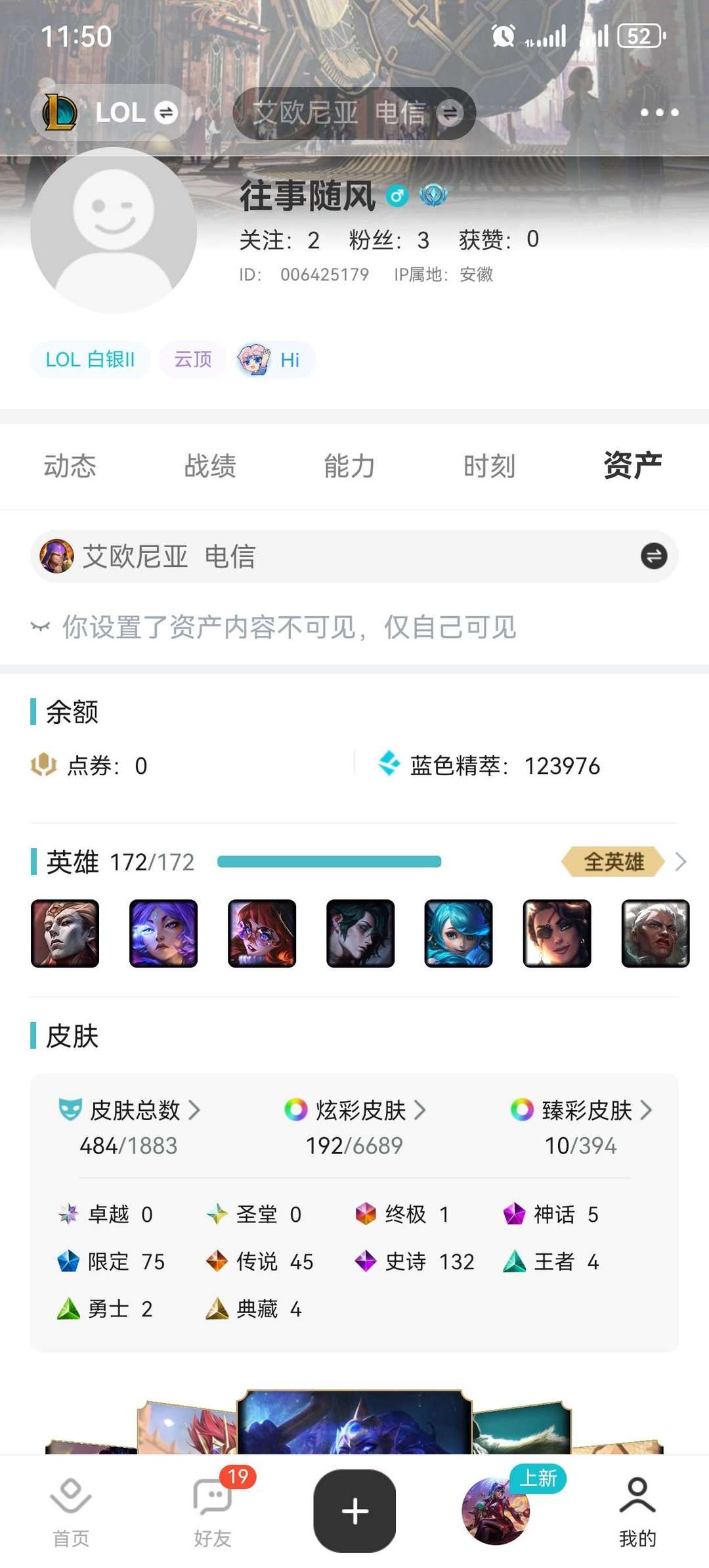The image size is (709, 1568).
Task: Tap the 云顶 chip
Action: tap(192, 359)
